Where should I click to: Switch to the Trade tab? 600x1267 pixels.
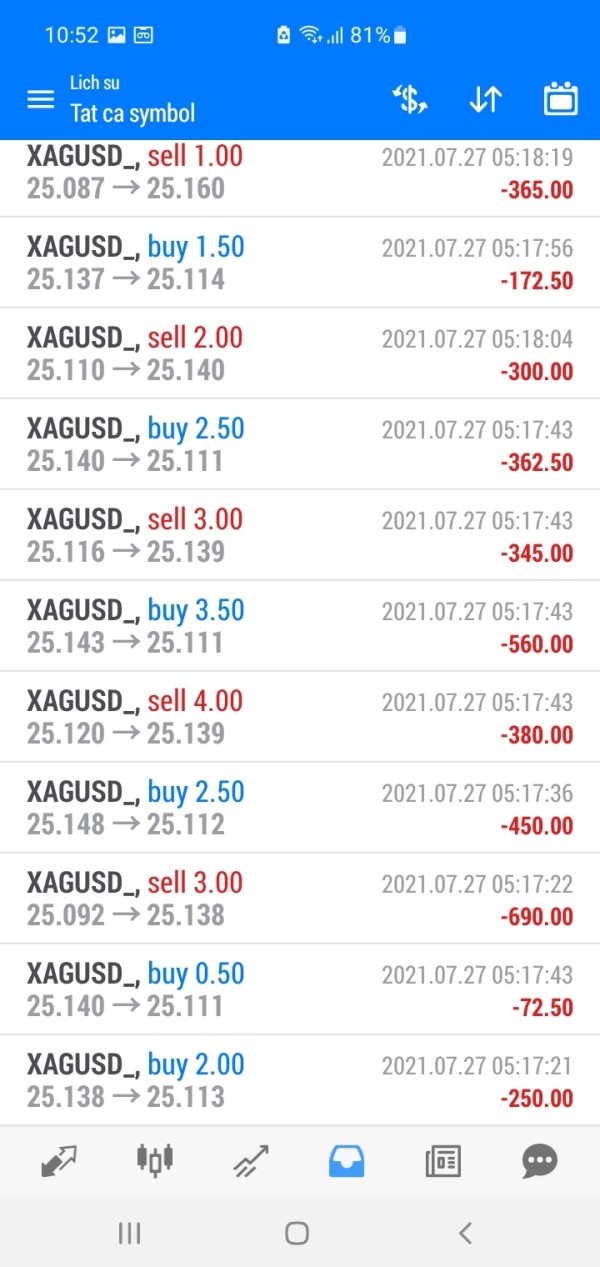(250, 1161)
